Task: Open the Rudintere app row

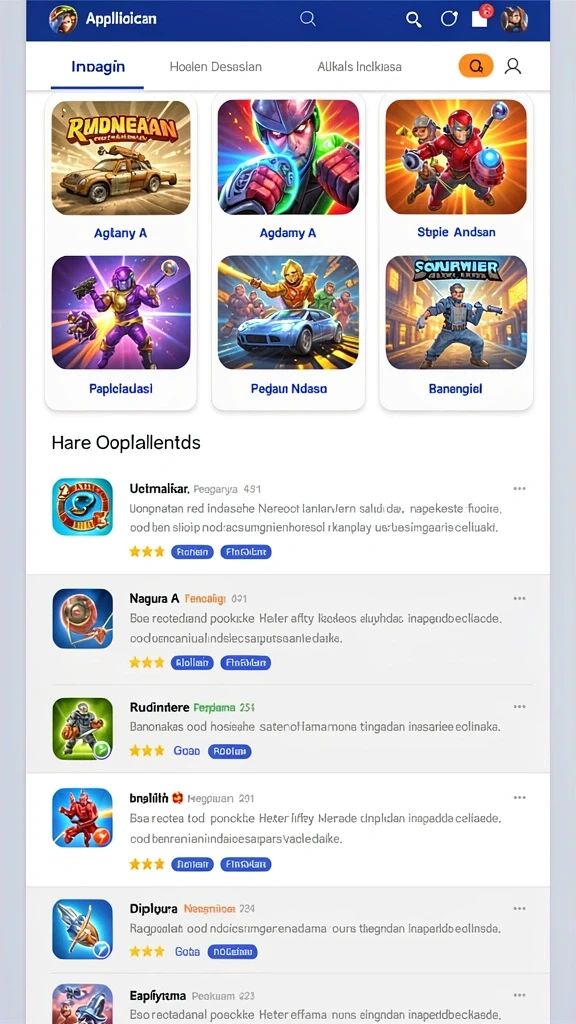Action: coord(288,729)
